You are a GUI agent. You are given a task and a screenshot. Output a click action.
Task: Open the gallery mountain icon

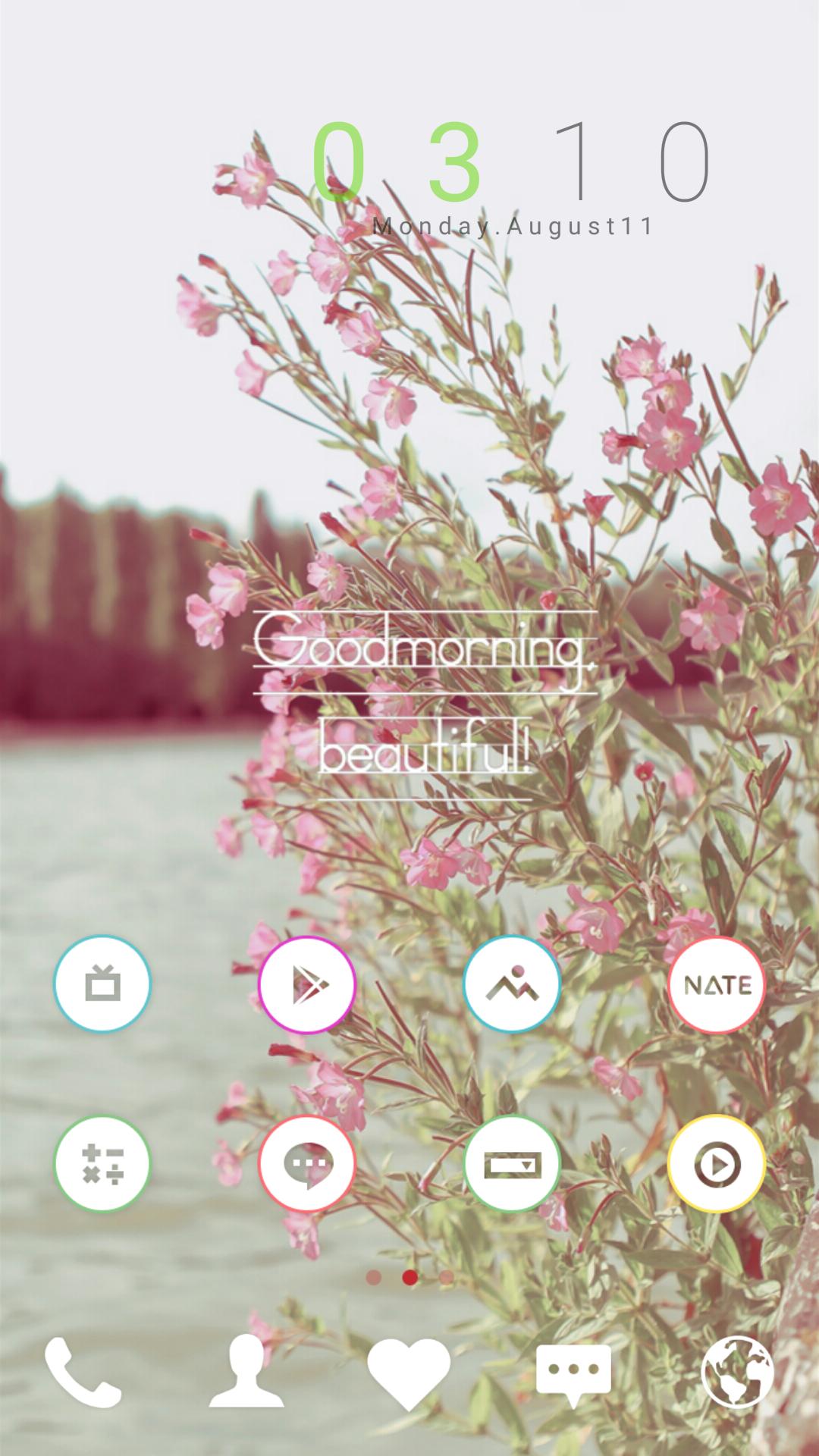point(512,984)
